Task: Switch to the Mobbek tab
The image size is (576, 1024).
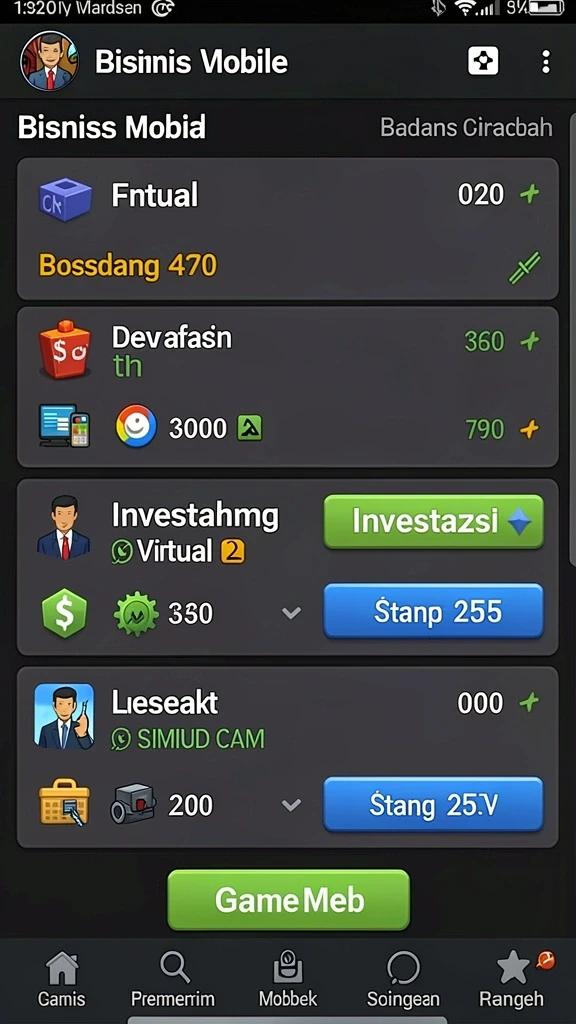Action: 288,980
